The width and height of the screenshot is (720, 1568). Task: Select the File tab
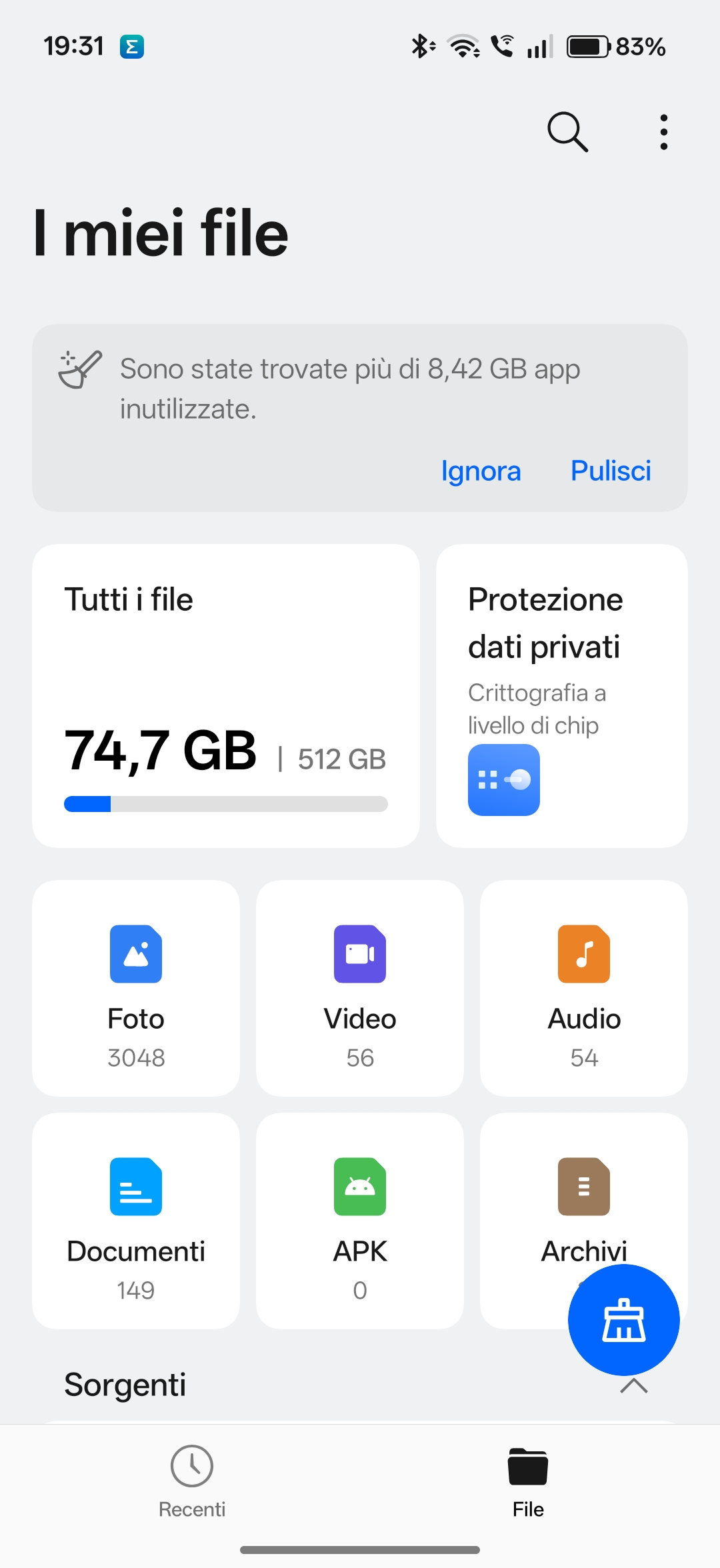pyautogui.click(x=528, y=1479)
